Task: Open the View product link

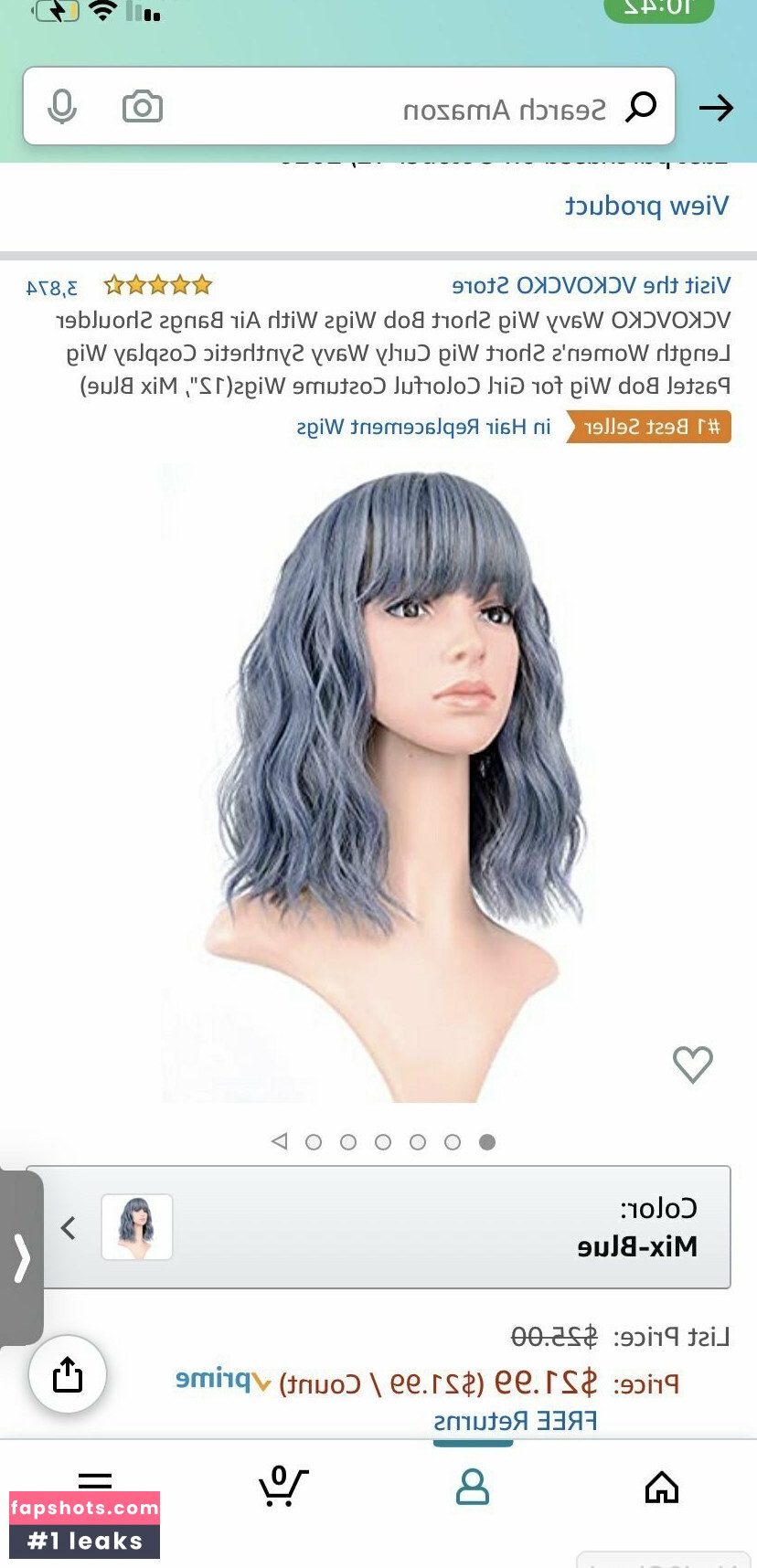Action: pos(646,206)
